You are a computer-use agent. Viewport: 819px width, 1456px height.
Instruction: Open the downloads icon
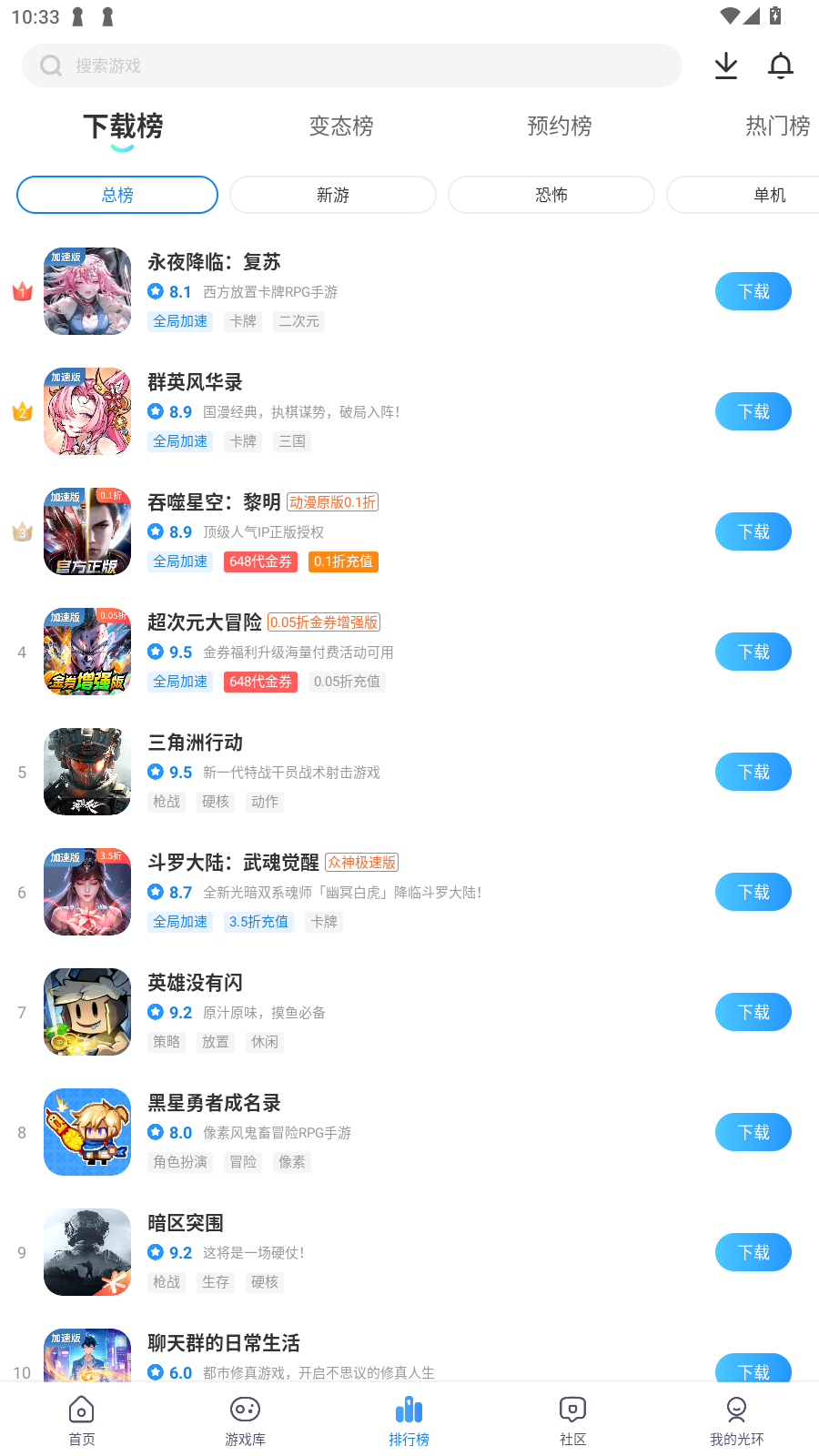coord(726,66)
